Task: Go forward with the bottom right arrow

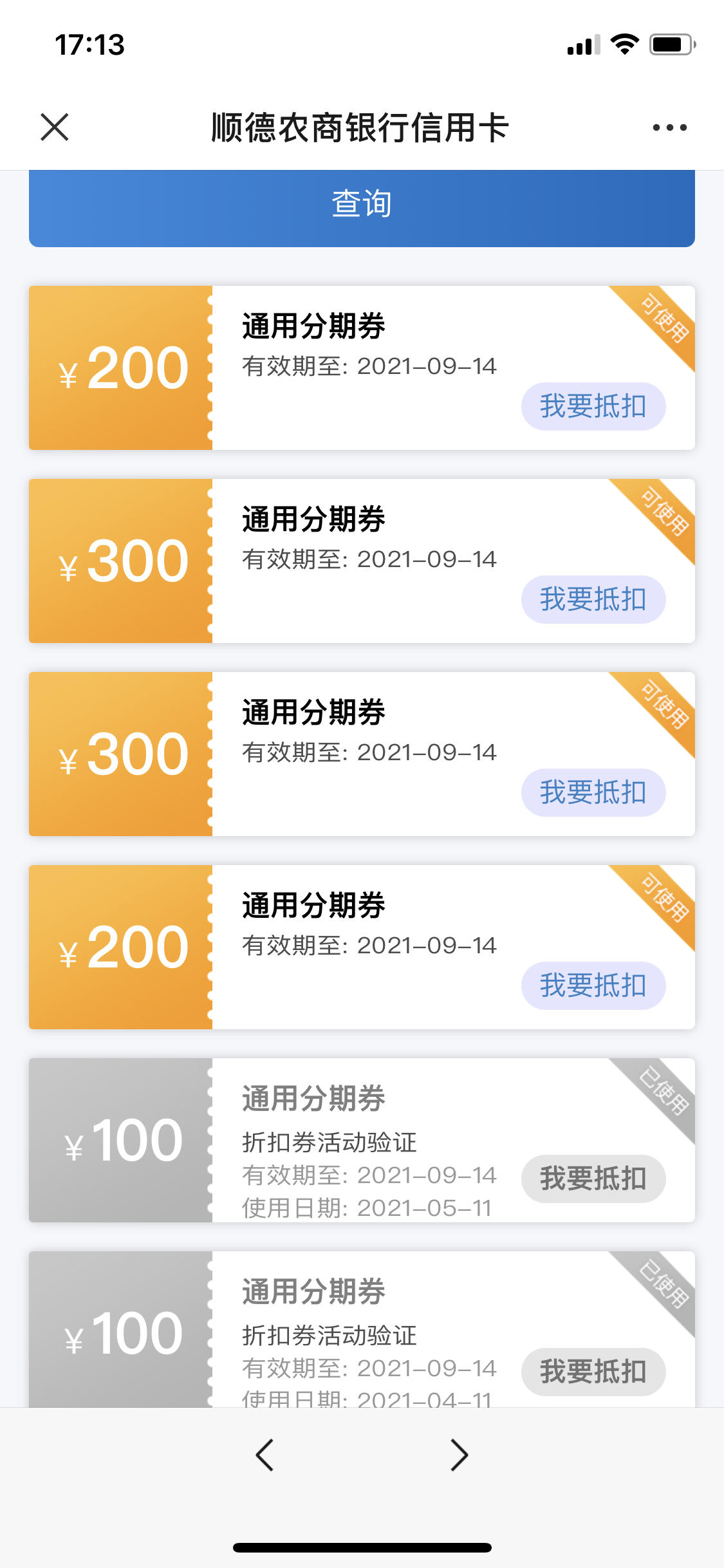Action: [x=459, y=1455]
